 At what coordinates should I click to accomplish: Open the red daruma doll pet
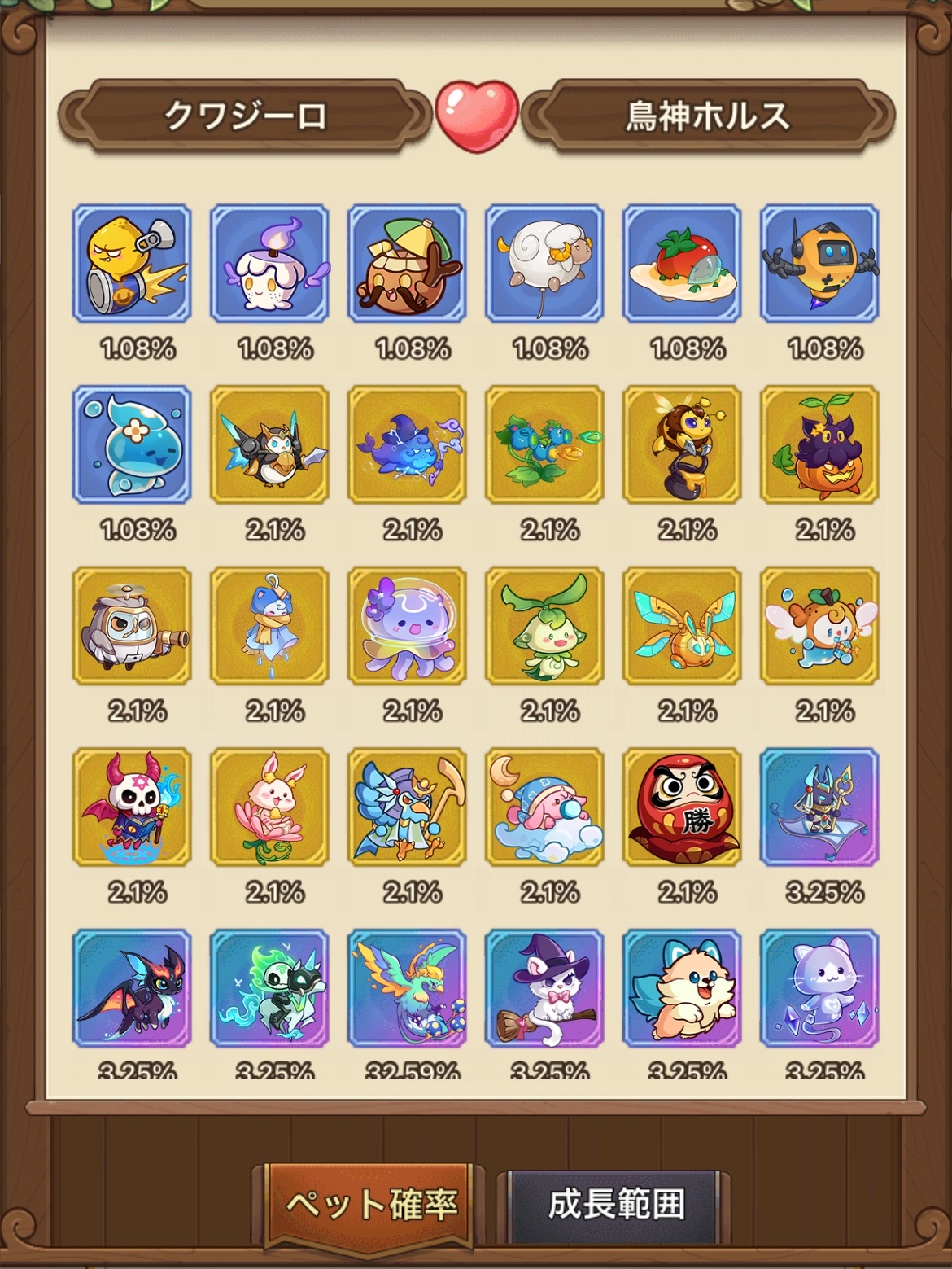(x=682, y=807)
